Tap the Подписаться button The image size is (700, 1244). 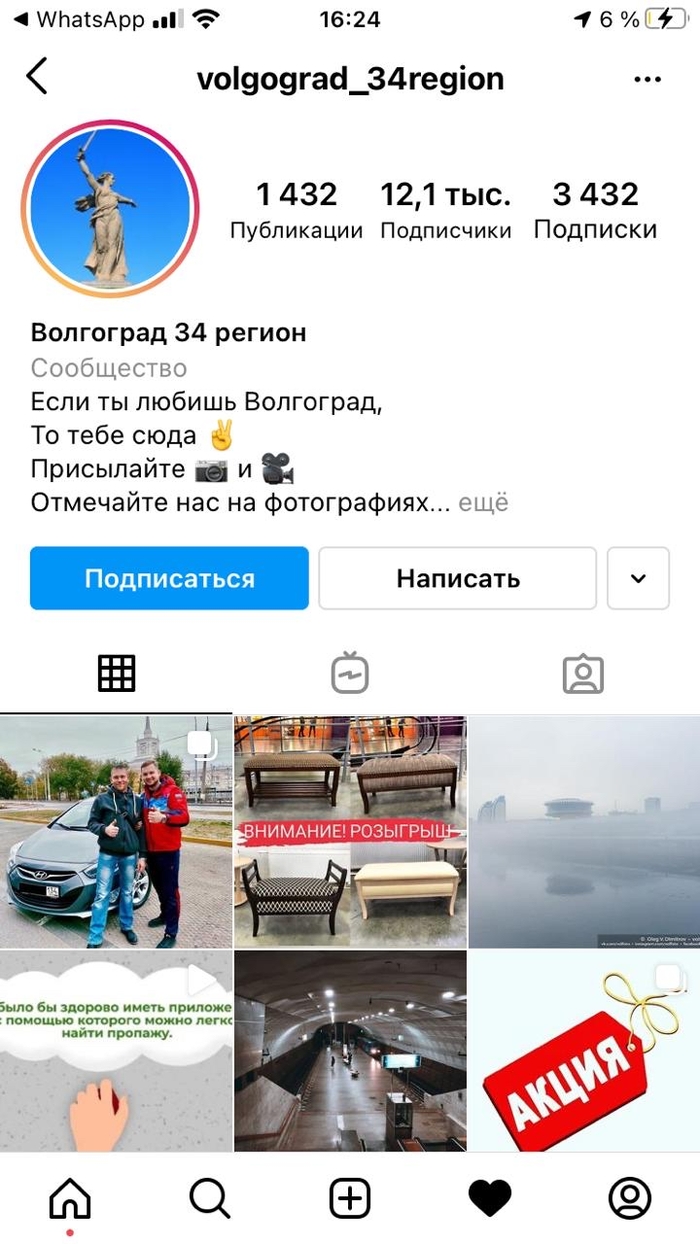[x=169, y=578]
